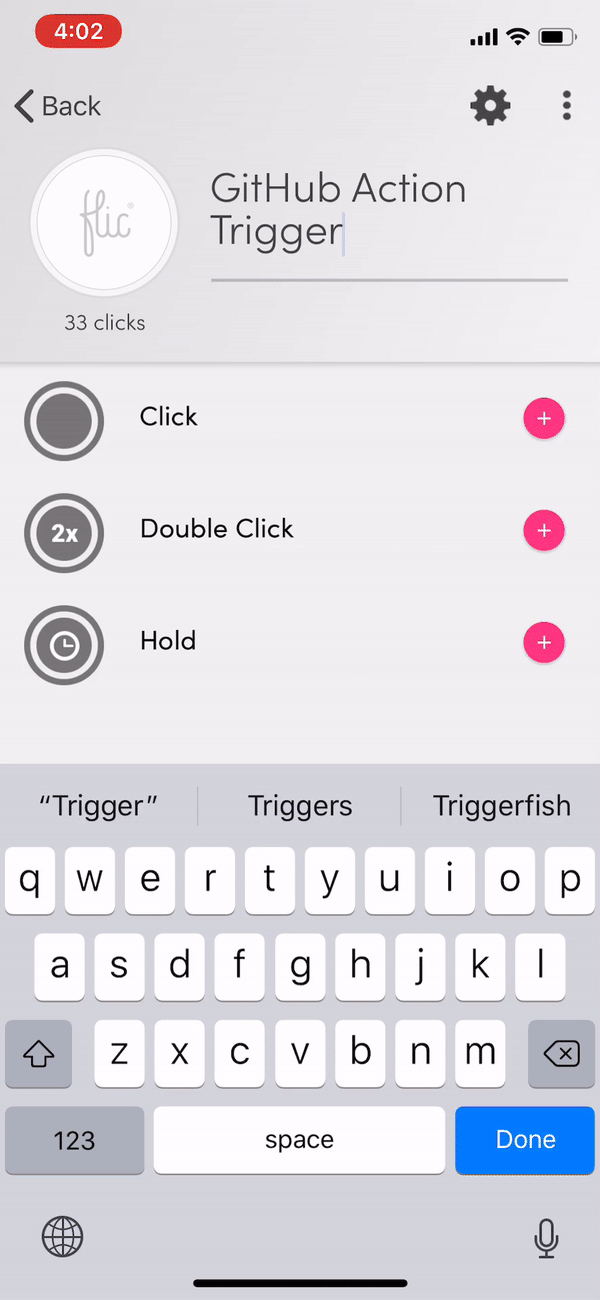This screenshot has height=1300, width=600.
Task: Add an action for Click
Action: 544,419
